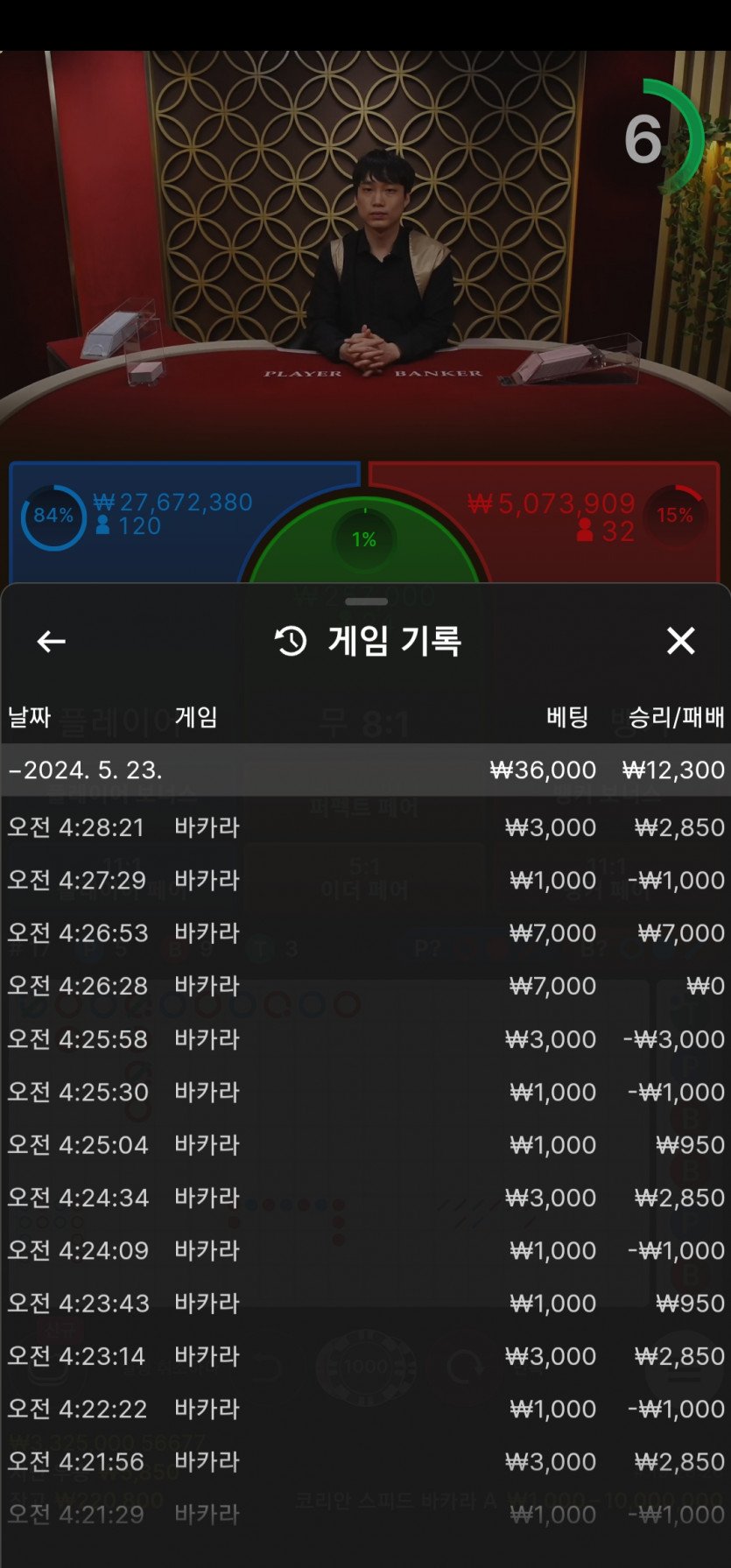Tap the 오전 4:22:22 history row
Viewport: 731px width, 1568px height.
click(365, 1409)
